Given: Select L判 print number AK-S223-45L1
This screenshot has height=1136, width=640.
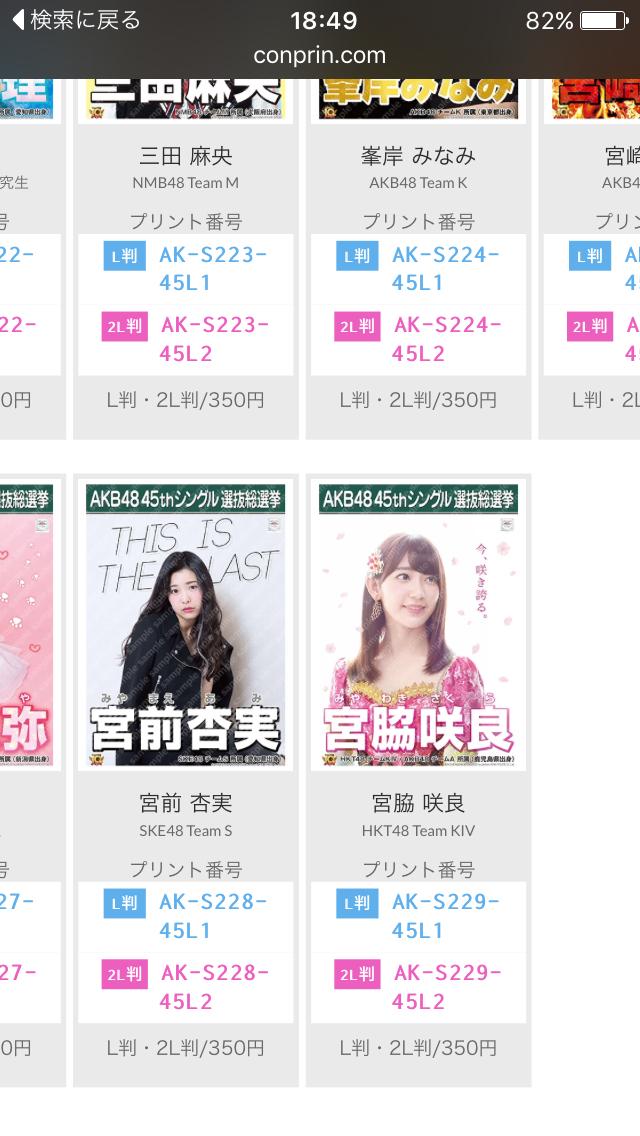Looking at the screenshot, I should tap(212, 268).
